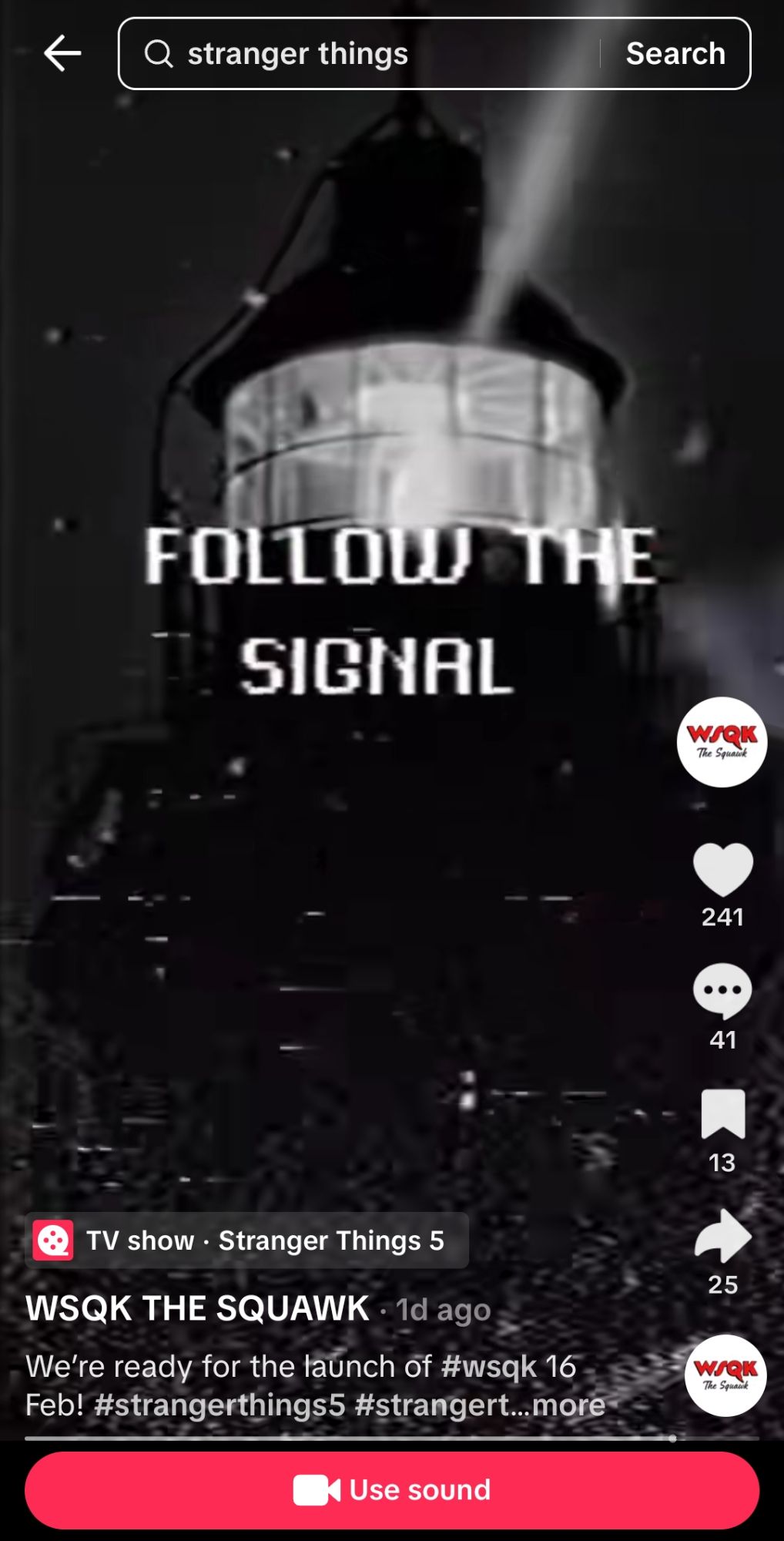This screenshot has width=784, height=1541.
Task: Tap the Search button
Action: pos(675,54)
